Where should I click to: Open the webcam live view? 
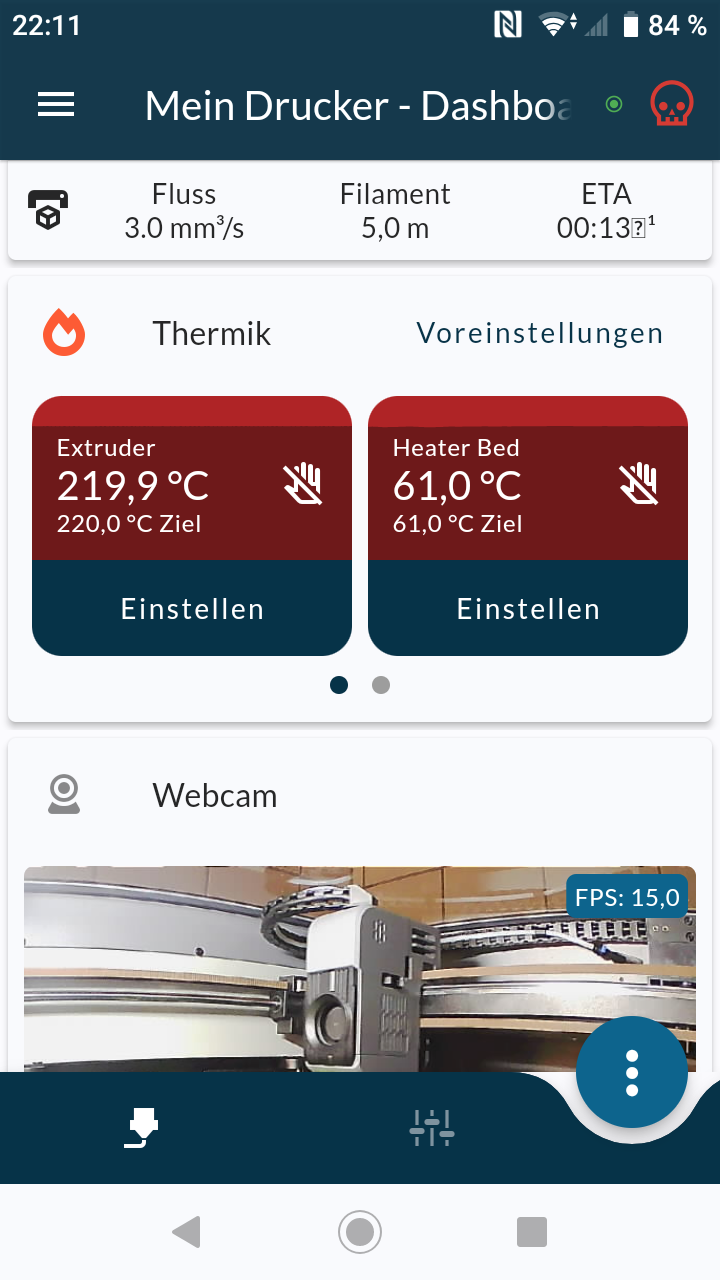[x=300, y=970]
